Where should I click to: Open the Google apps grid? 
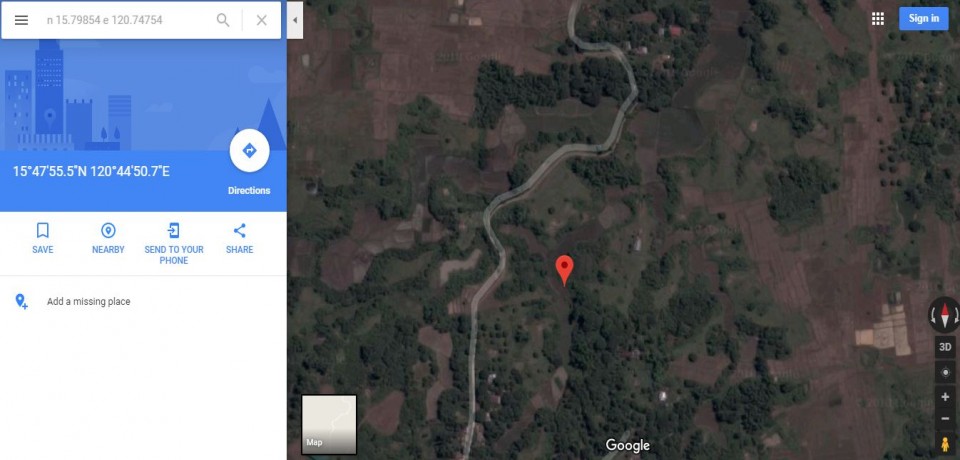(x=878, y=18)
